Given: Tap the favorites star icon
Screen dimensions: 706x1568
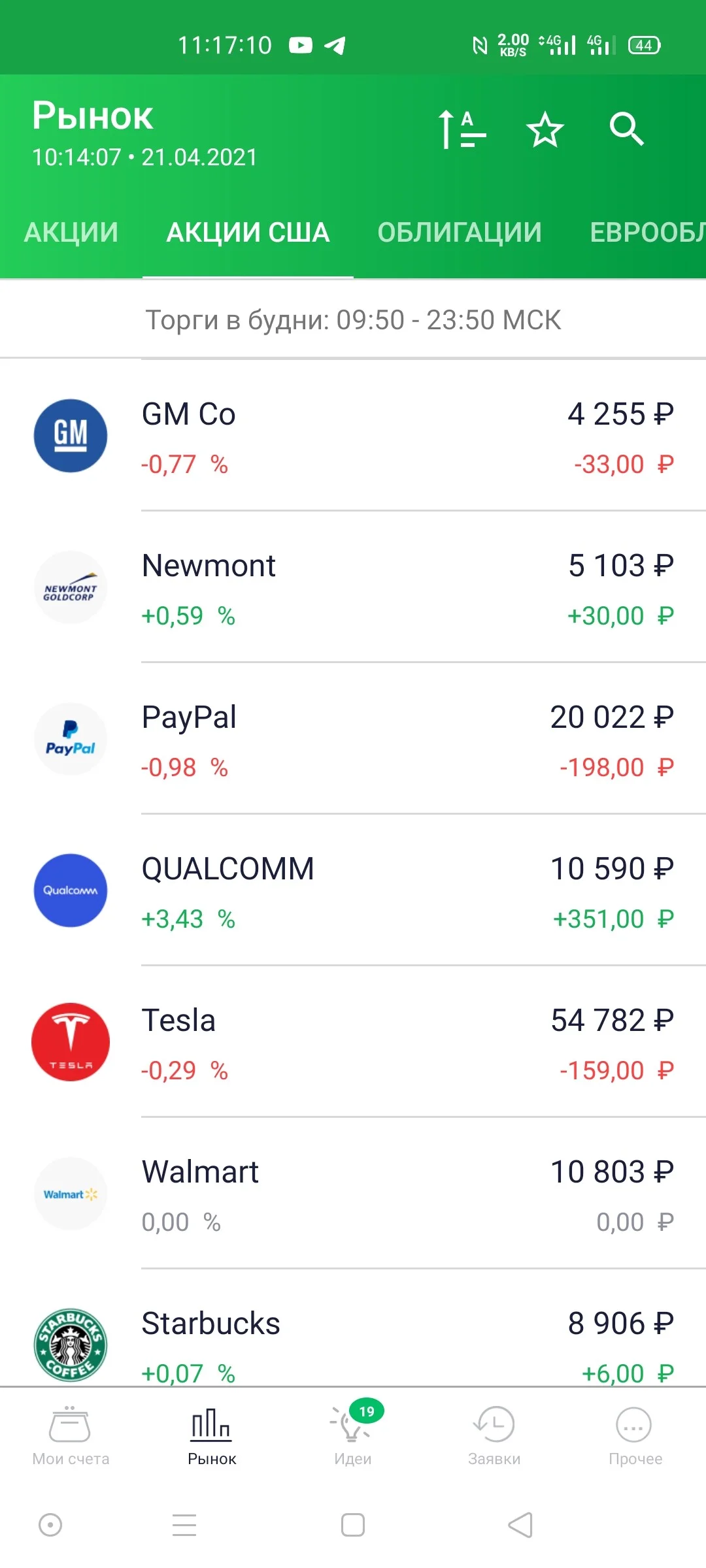Looking at the screenshot, I should click(545, 129).
